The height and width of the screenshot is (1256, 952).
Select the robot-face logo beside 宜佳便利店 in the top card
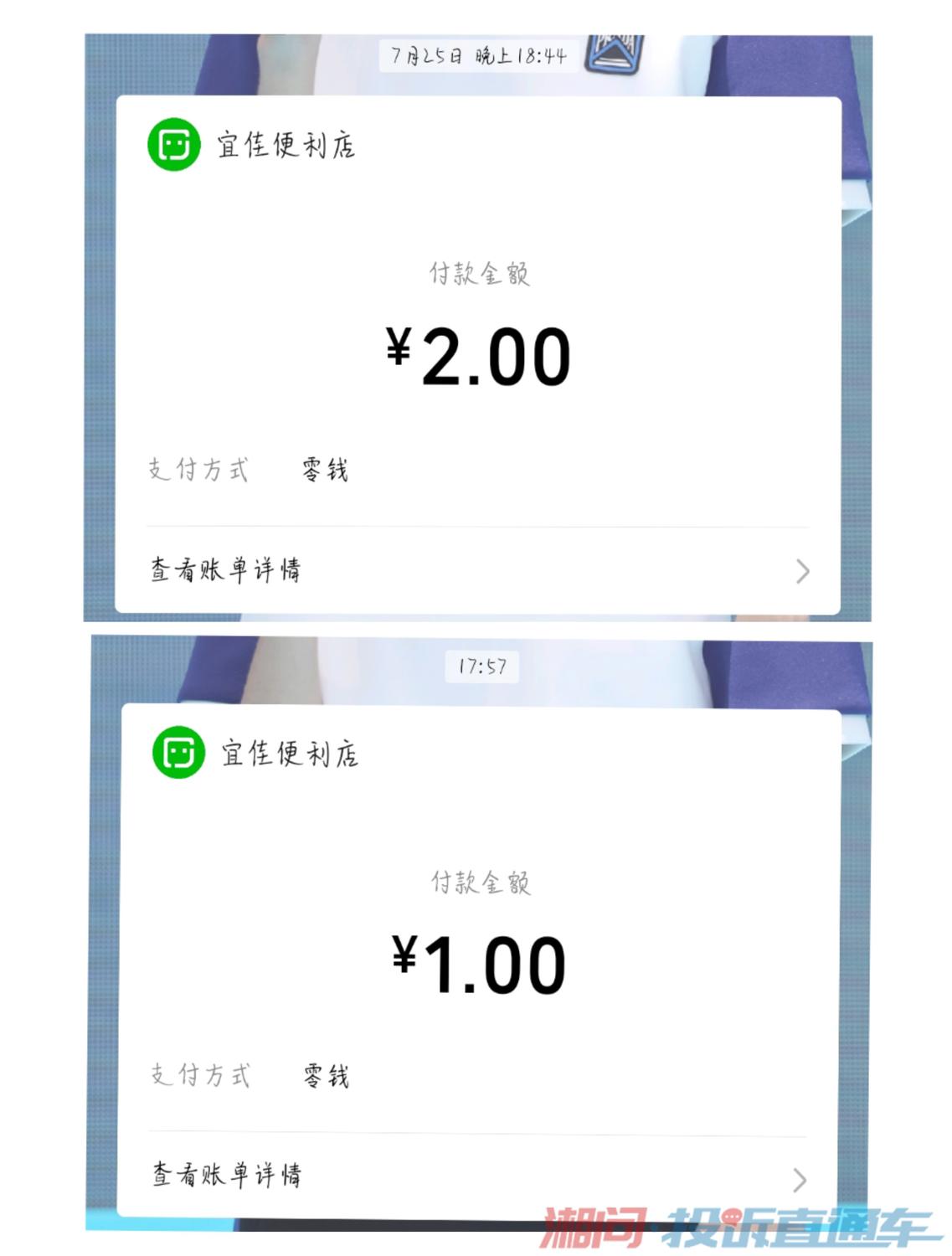coord(175,146)
